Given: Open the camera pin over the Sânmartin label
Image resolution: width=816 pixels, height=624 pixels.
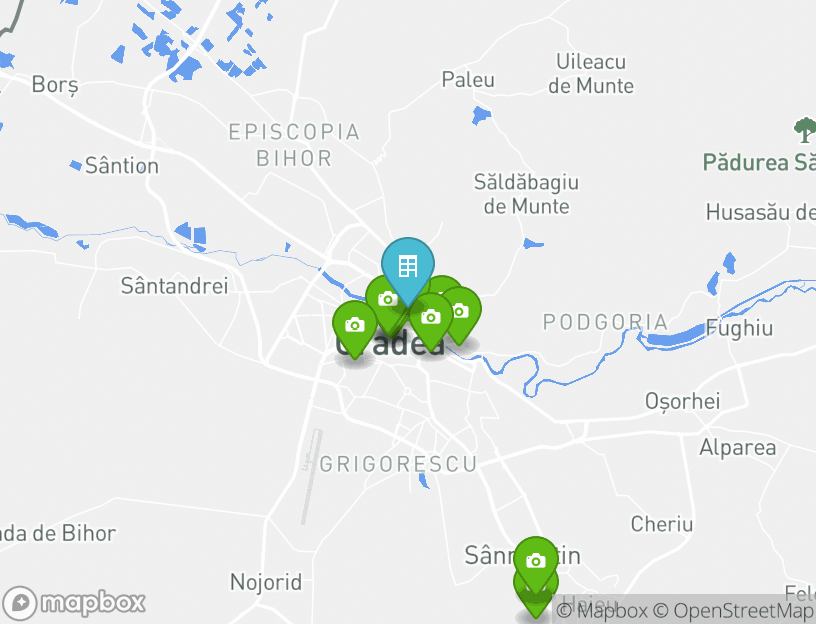Looking at the screenshot, I should [536, 560].
